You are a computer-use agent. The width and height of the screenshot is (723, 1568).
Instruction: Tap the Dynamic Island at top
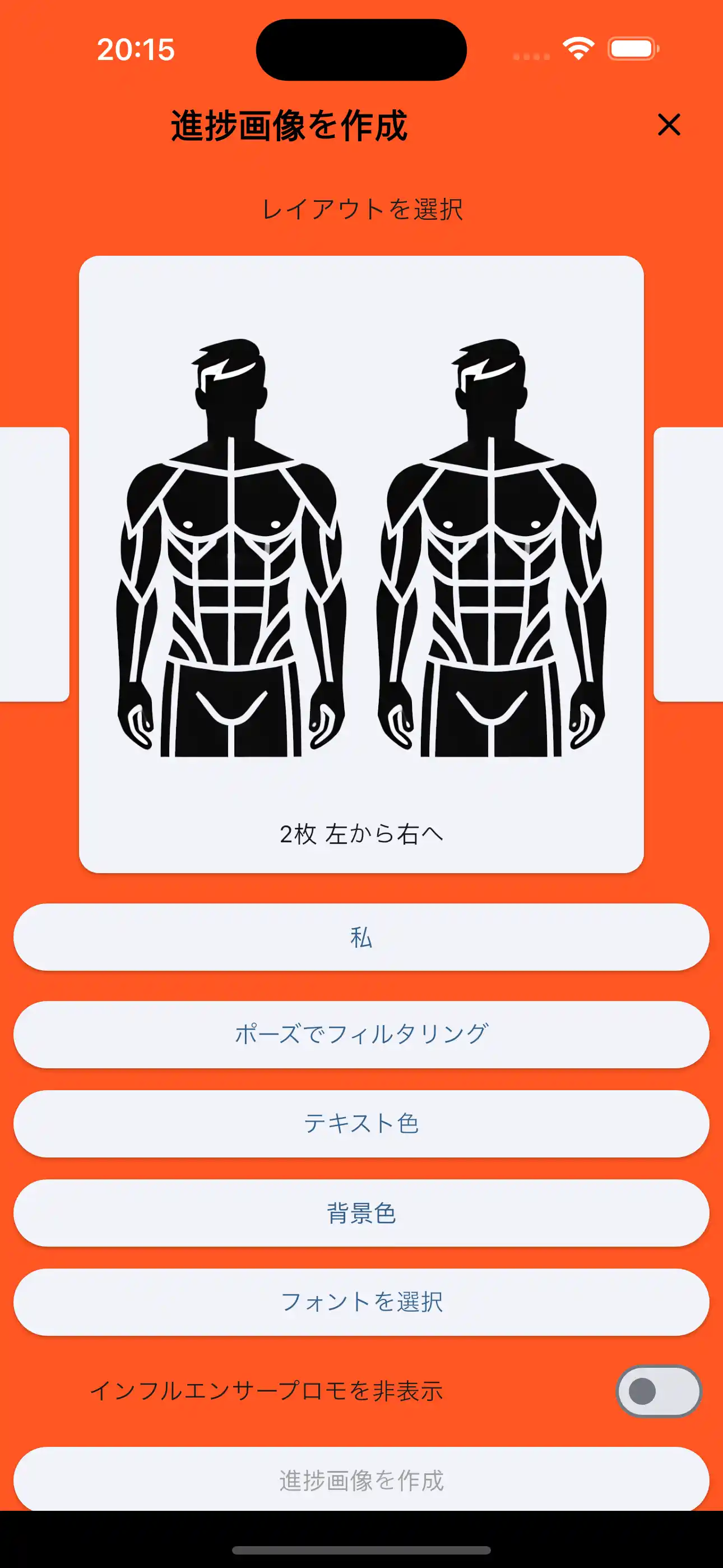[x=361, y=49]
